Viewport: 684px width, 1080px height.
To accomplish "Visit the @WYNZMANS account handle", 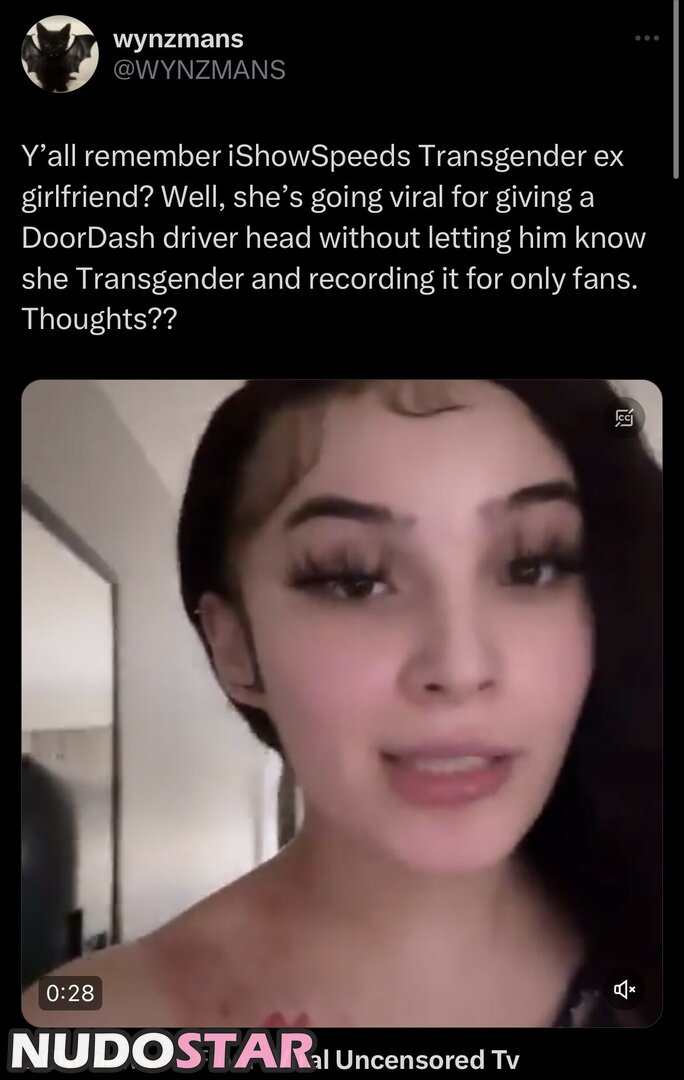I will click(x=199, y=69).
